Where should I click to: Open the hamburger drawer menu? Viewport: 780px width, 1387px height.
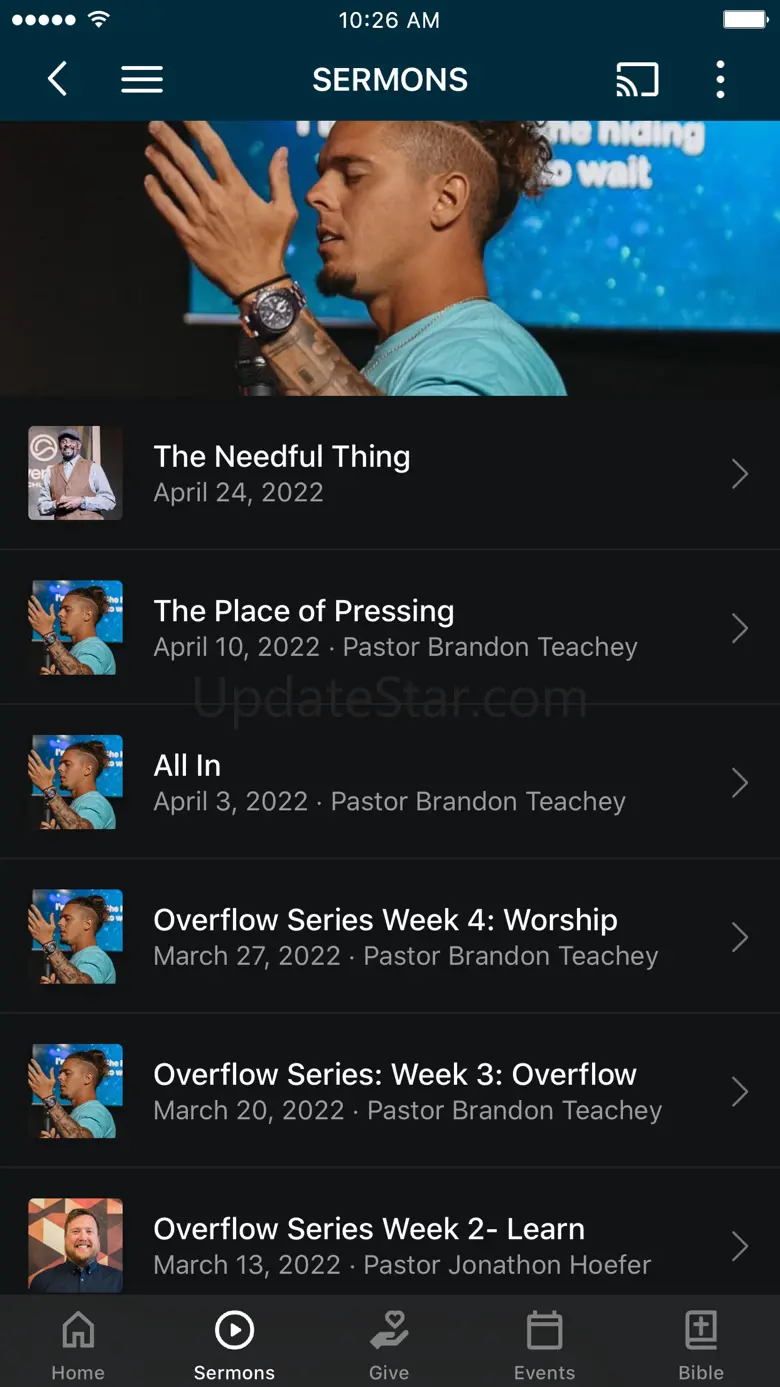click(142, 80)
